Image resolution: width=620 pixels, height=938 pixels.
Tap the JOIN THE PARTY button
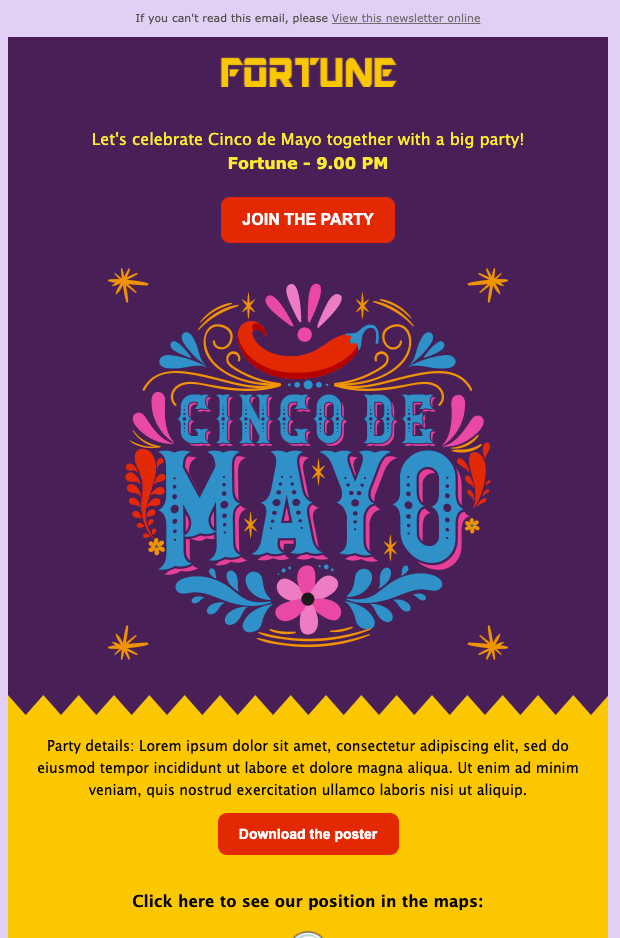(308, 220)
